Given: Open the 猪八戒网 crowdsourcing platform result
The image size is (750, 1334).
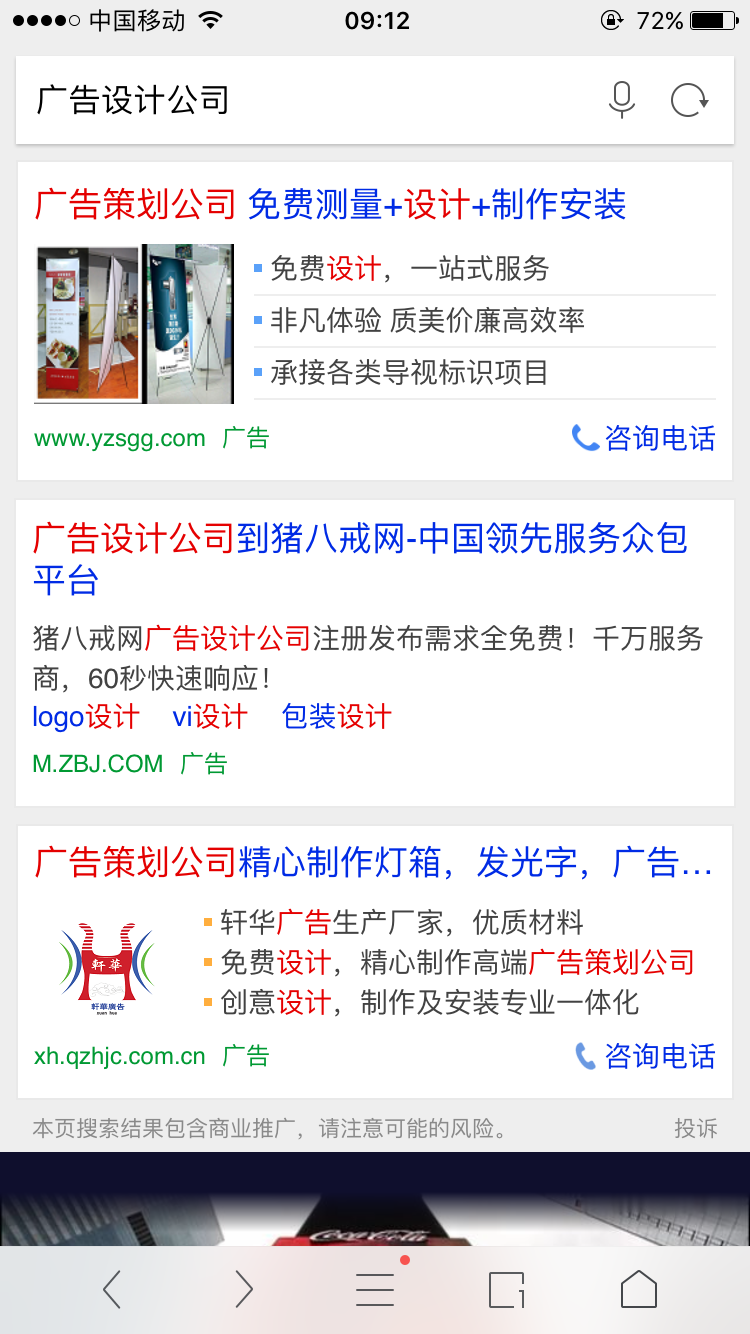Looking at the screenshot, I should tap(360, 558).
